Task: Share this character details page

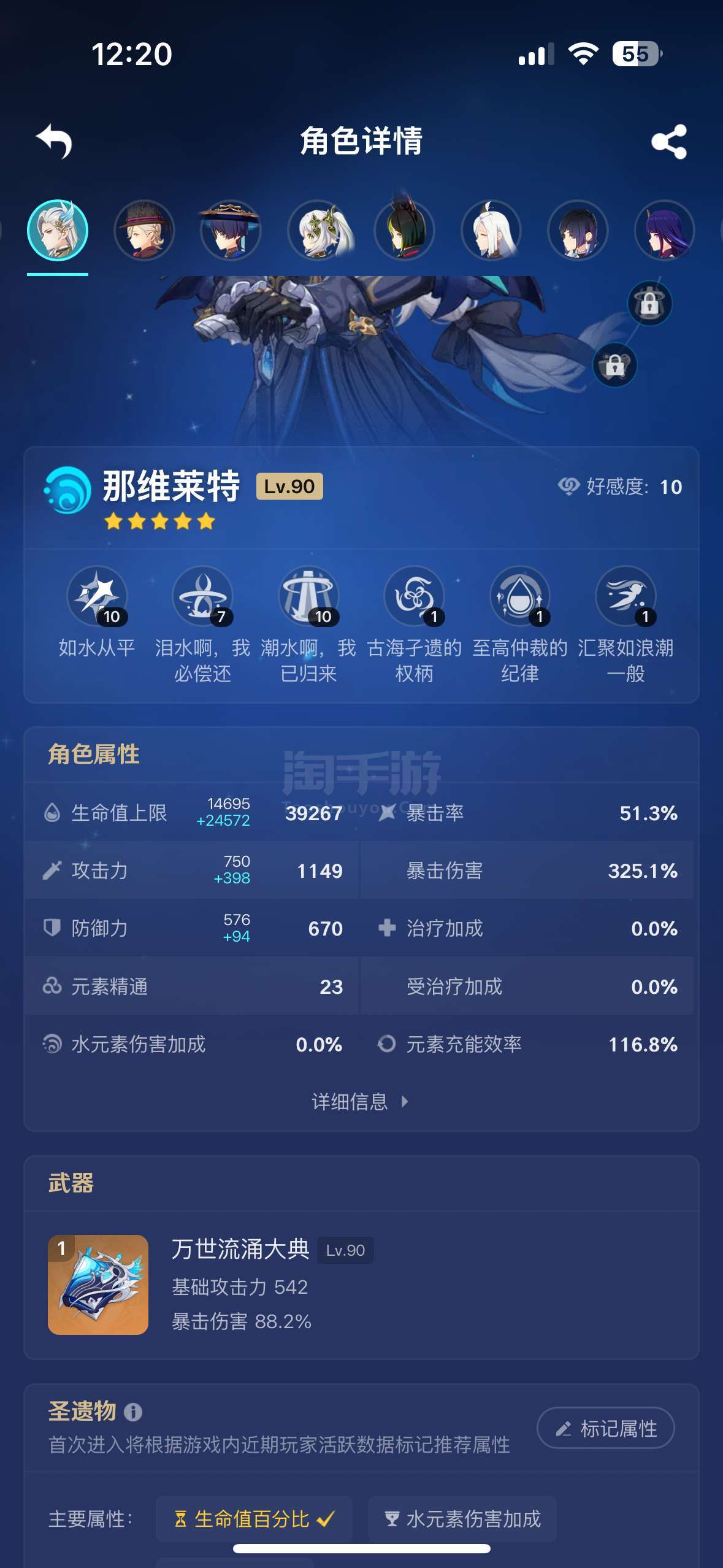Action: (669, 142)
